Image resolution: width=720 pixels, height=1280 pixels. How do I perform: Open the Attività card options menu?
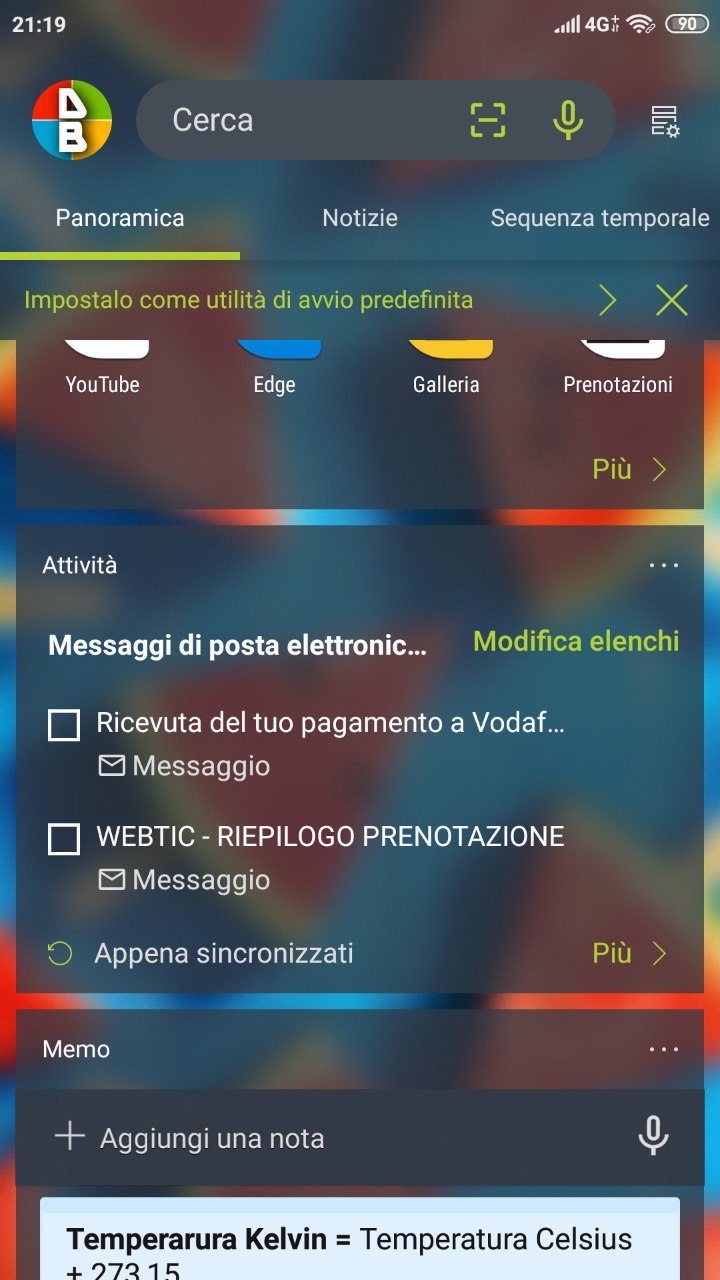coord(664,565)
